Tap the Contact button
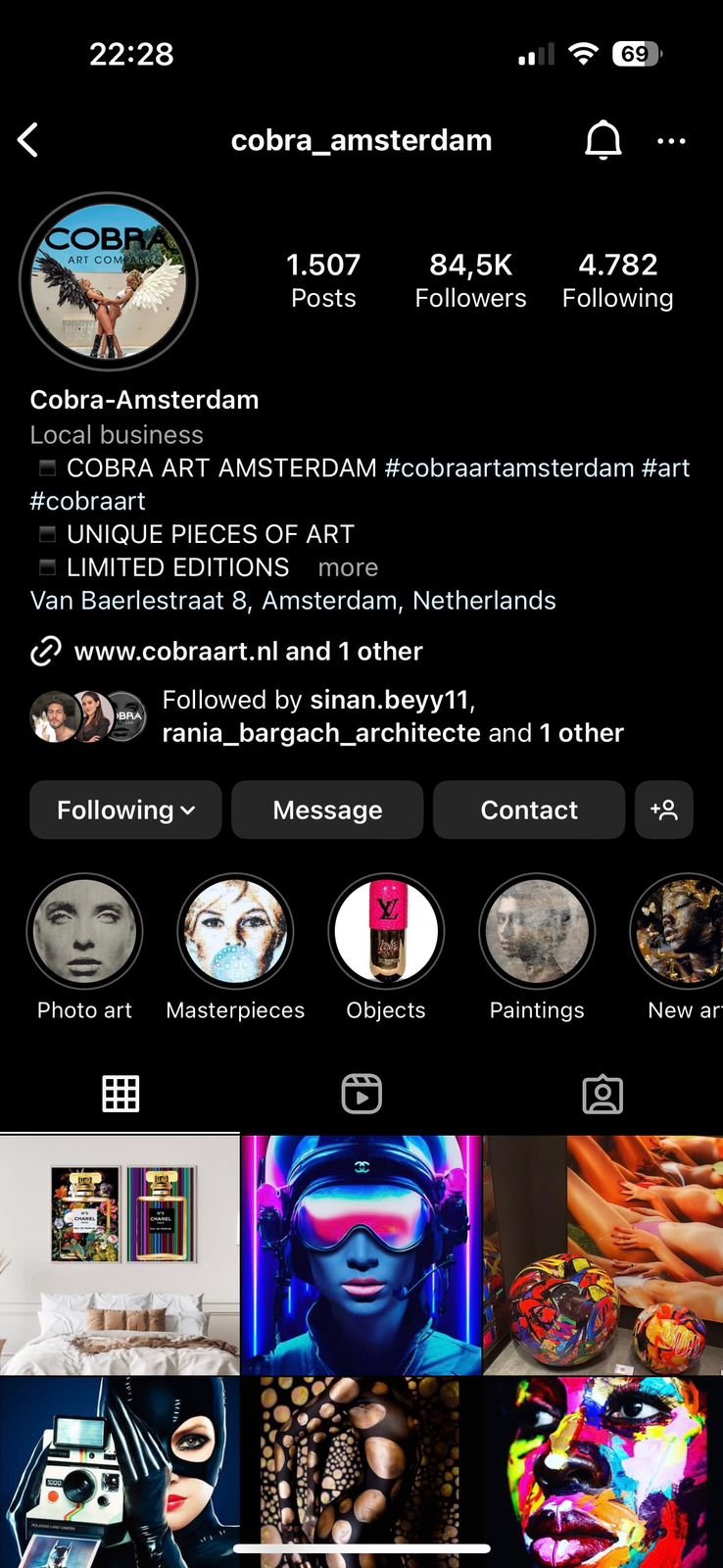The image size is (723, 1568). pos(529,809)
